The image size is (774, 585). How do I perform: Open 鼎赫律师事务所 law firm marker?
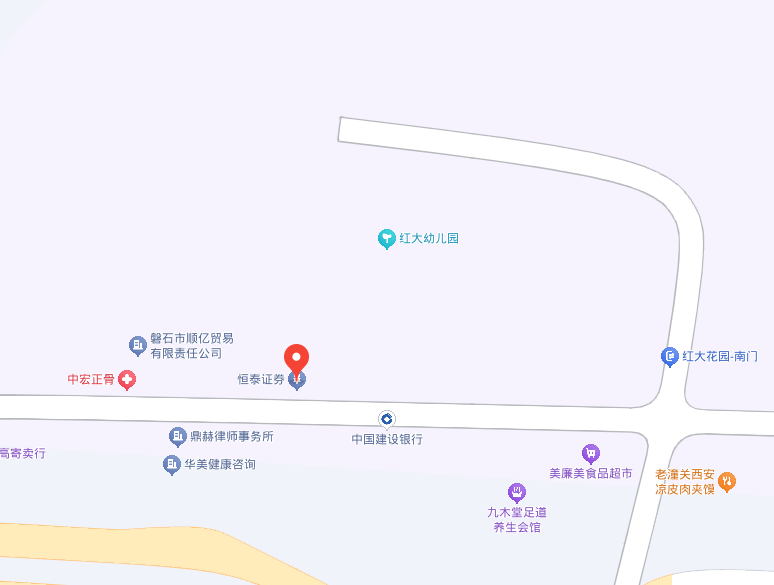[x=177, y=437]
